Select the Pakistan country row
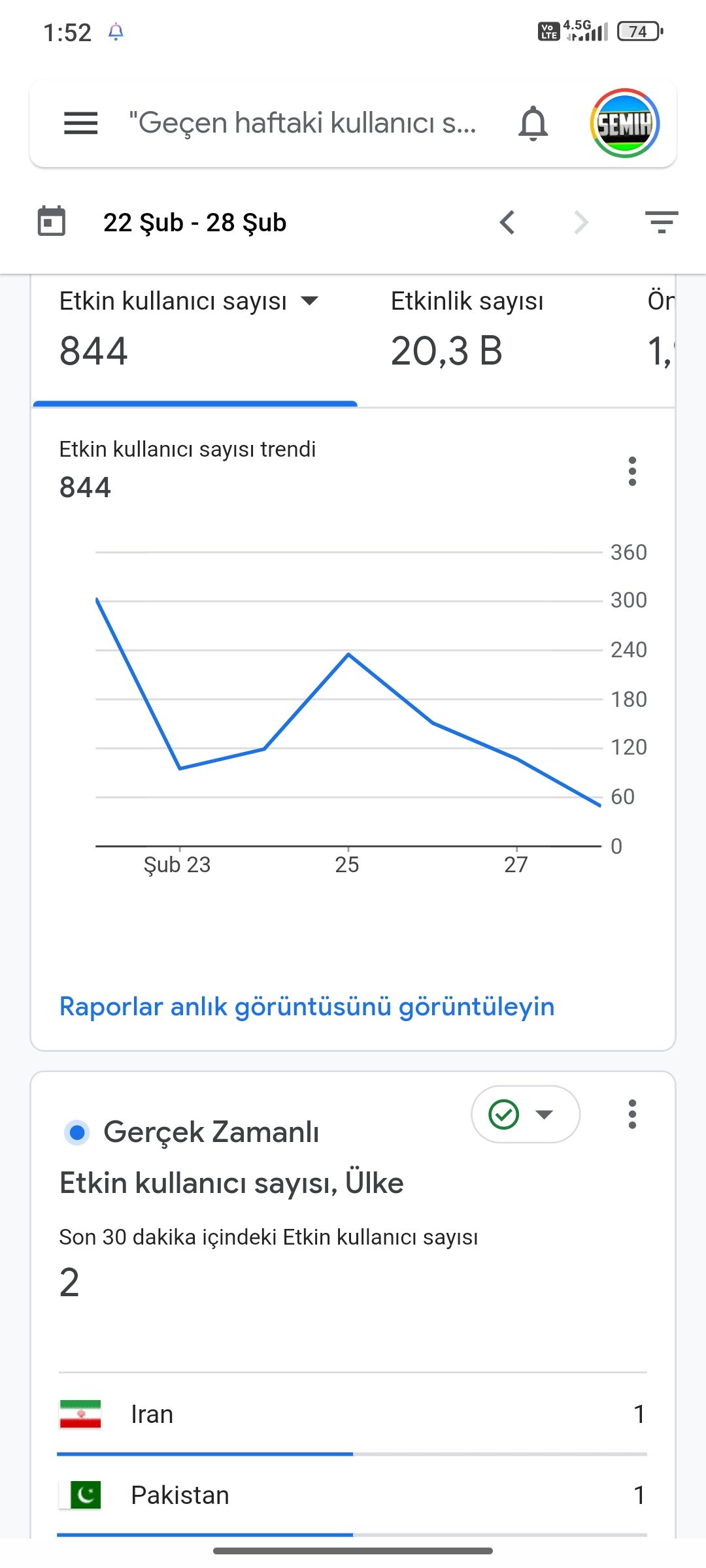The height and width of the screenshot is (1568, 706). coord(352,1495)
